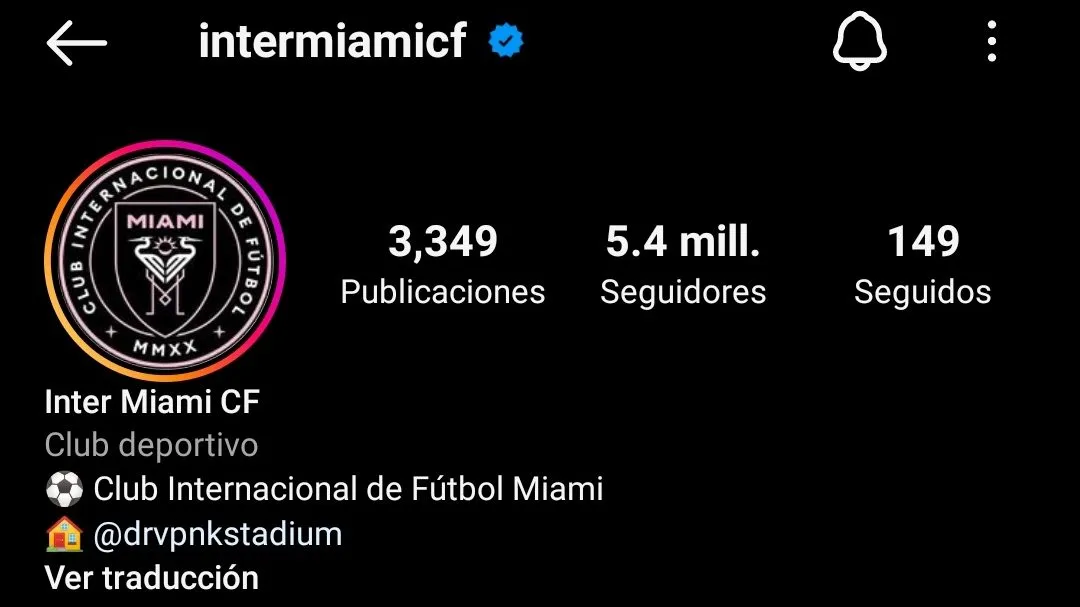View the 5.4 mill. Seguidores list

coord(683,264)
